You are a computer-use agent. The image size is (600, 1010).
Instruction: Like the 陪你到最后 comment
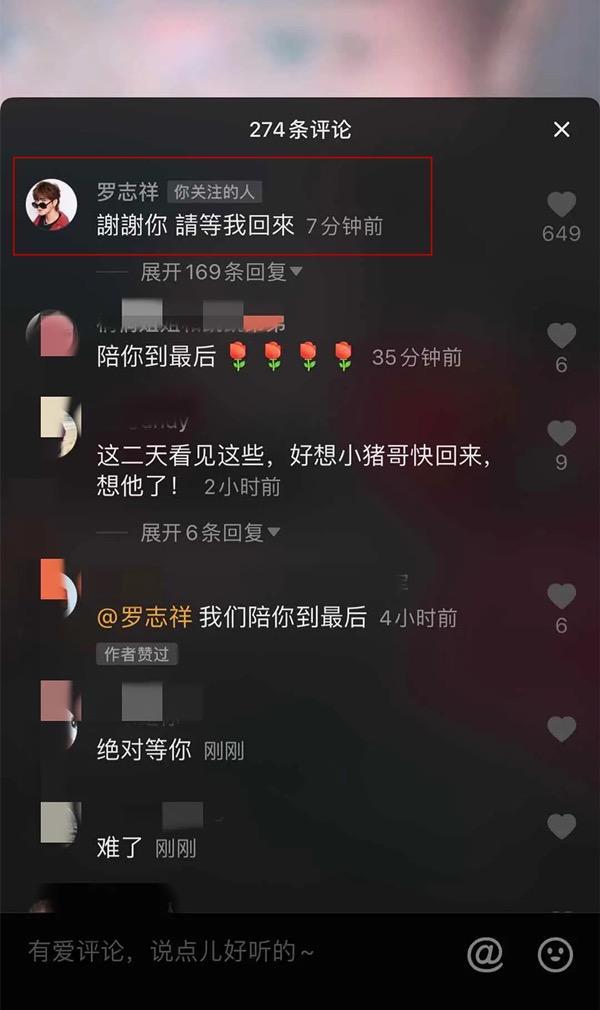pos(561,336)
